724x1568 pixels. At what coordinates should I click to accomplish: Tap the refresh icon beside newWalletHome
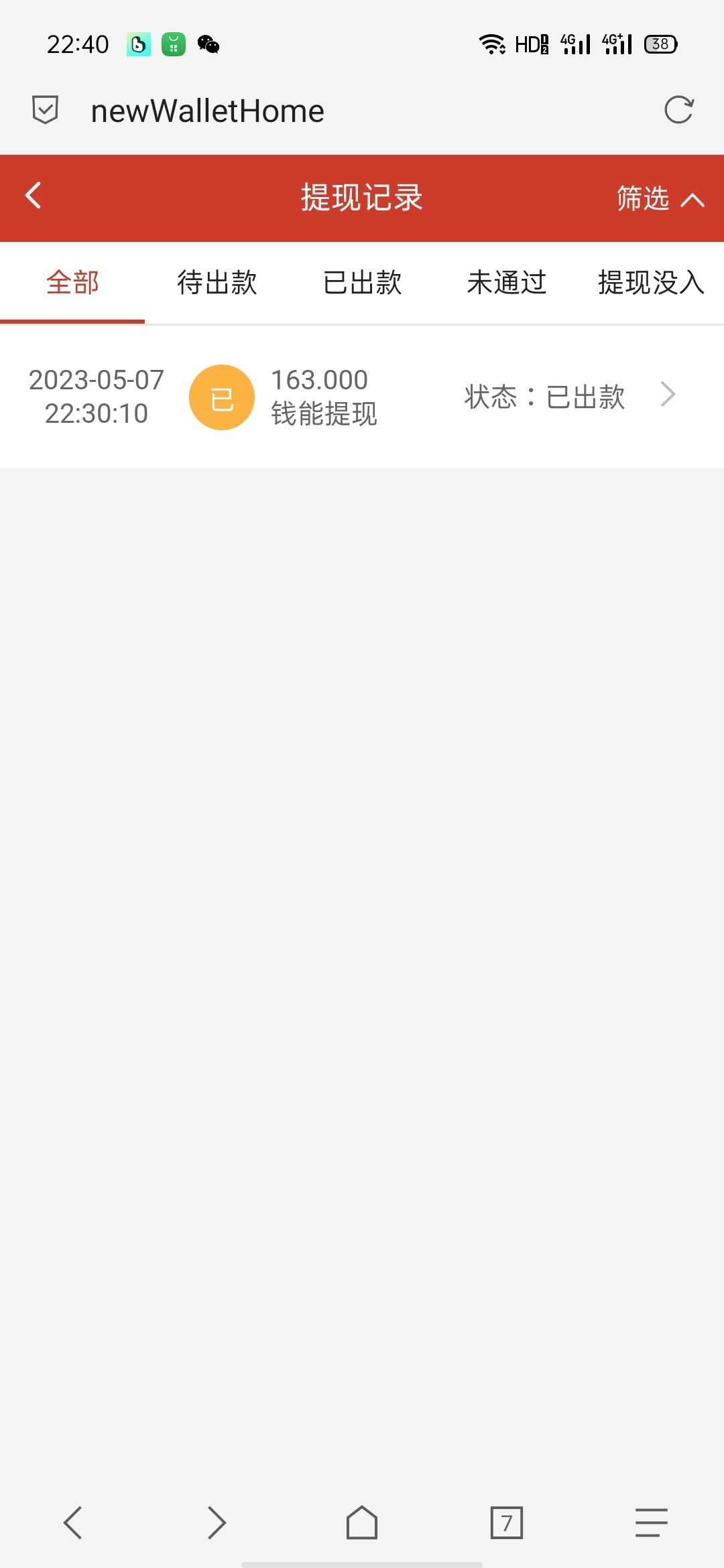click(680, 111)
